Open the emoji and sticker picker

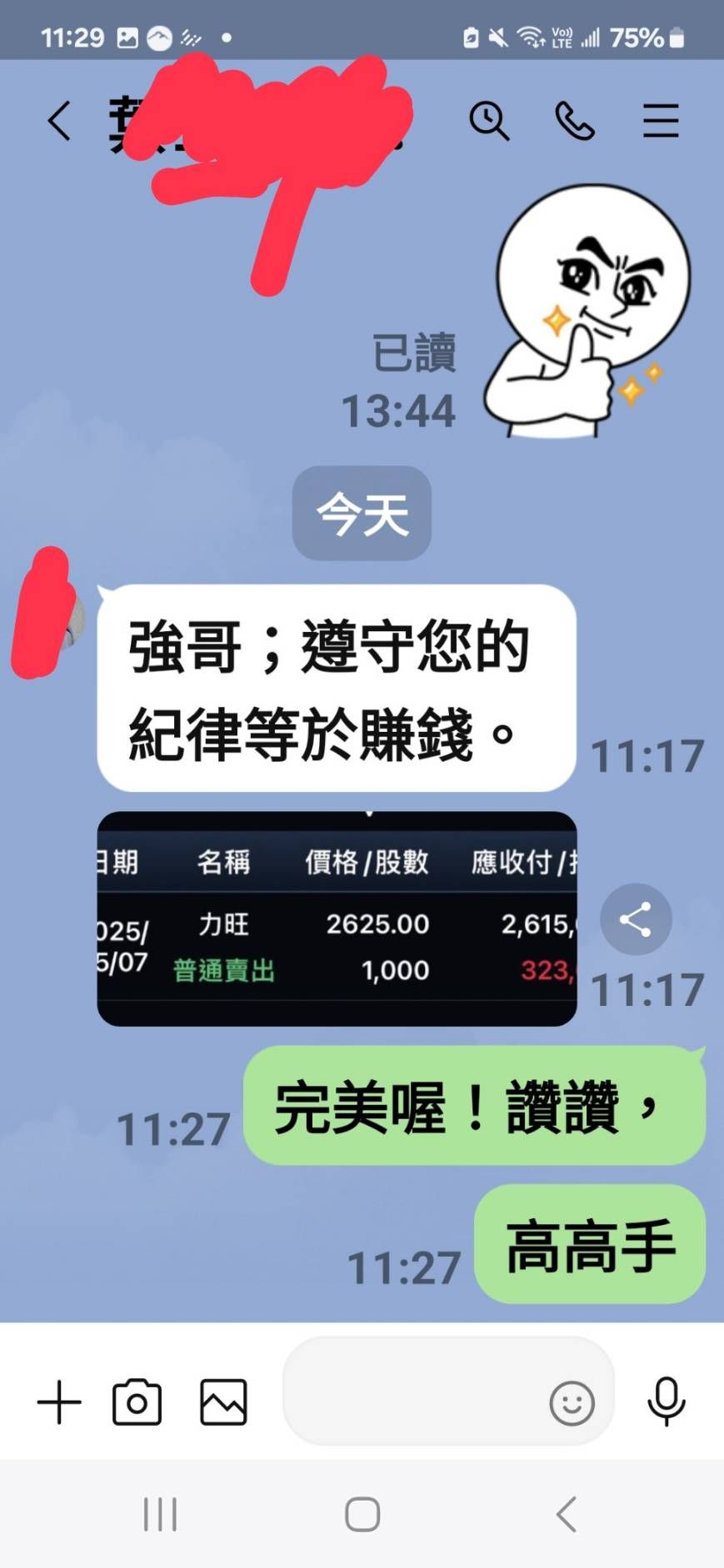tap(572, 1403)
